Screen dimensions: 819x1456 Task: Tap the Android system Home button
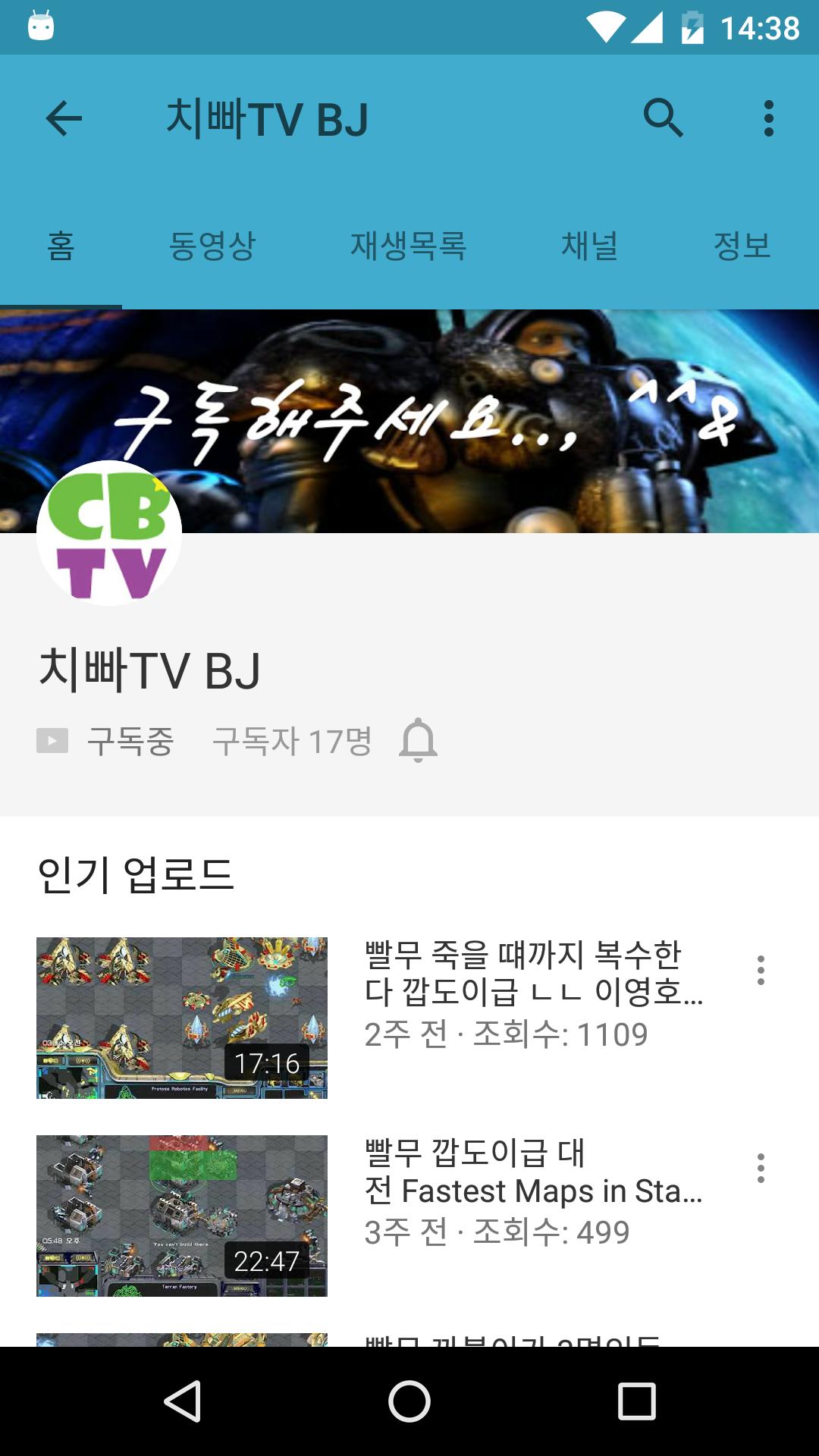pyautogui.click(x=409, y=1401)
